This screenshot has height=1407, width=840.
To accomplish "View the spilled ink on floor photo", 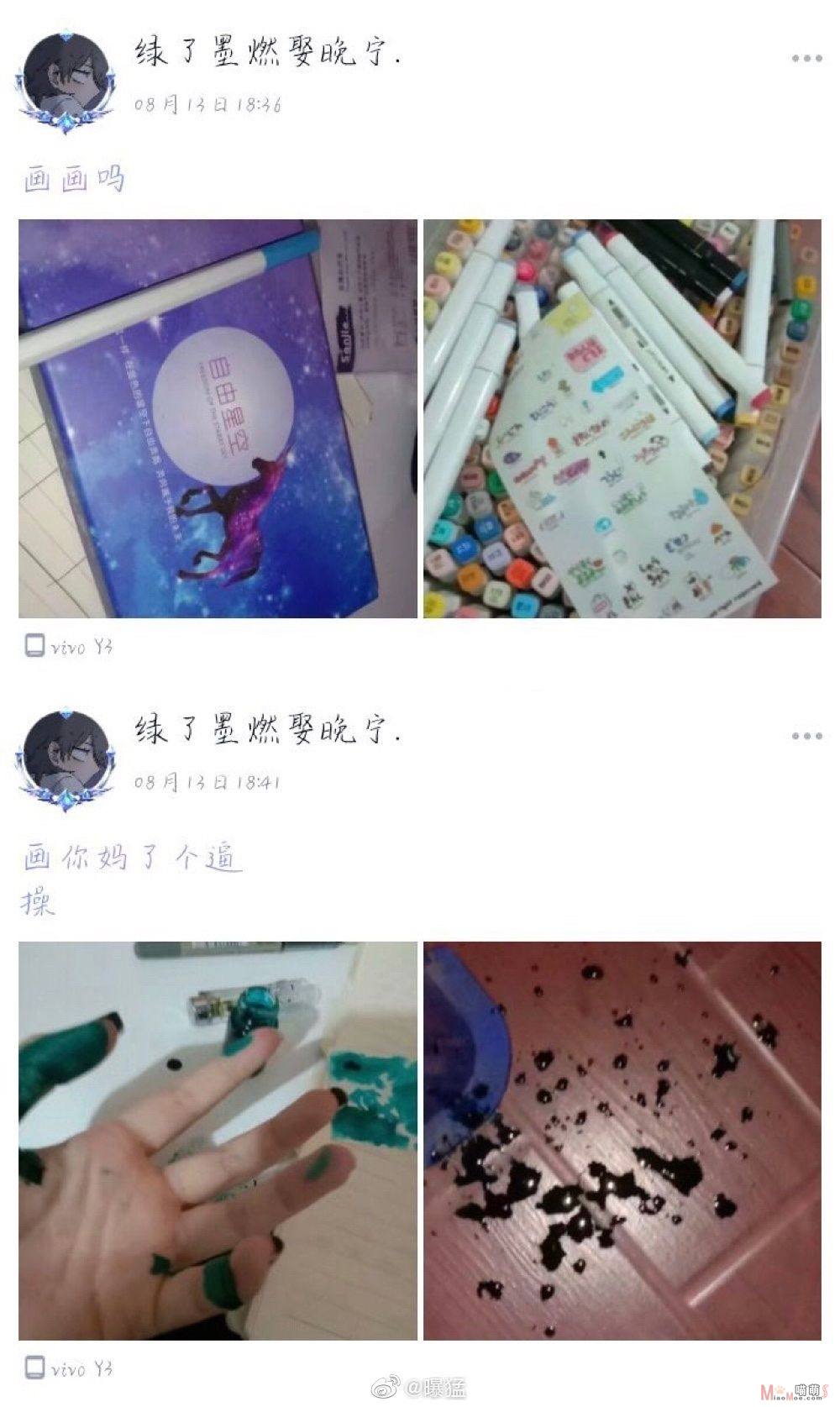I will 622,1140.
